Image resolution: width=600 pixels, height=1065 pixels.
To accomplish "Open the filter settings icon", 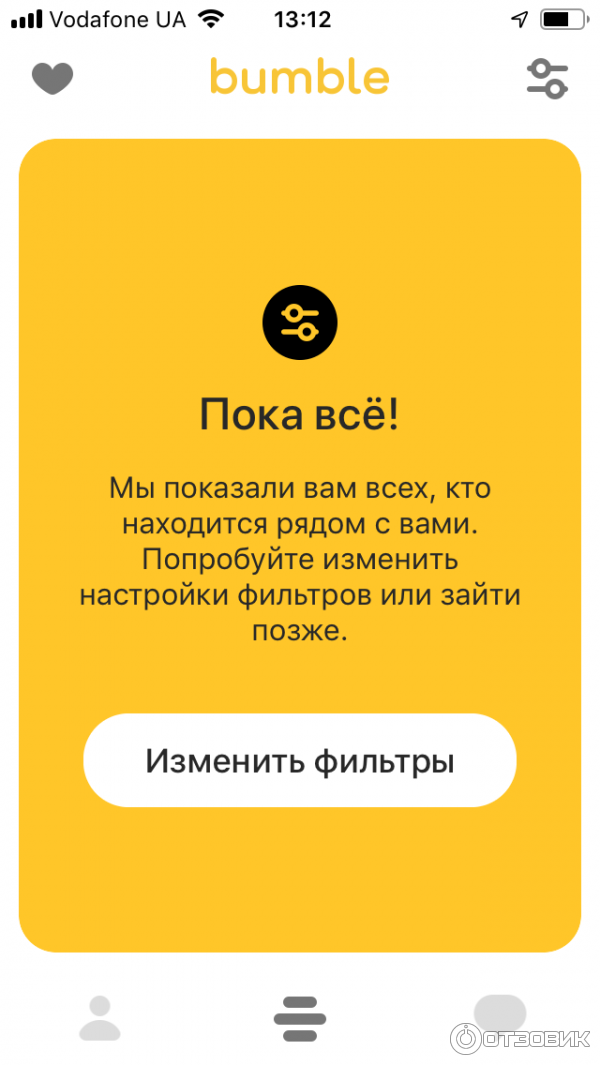I will click(547, 78).
